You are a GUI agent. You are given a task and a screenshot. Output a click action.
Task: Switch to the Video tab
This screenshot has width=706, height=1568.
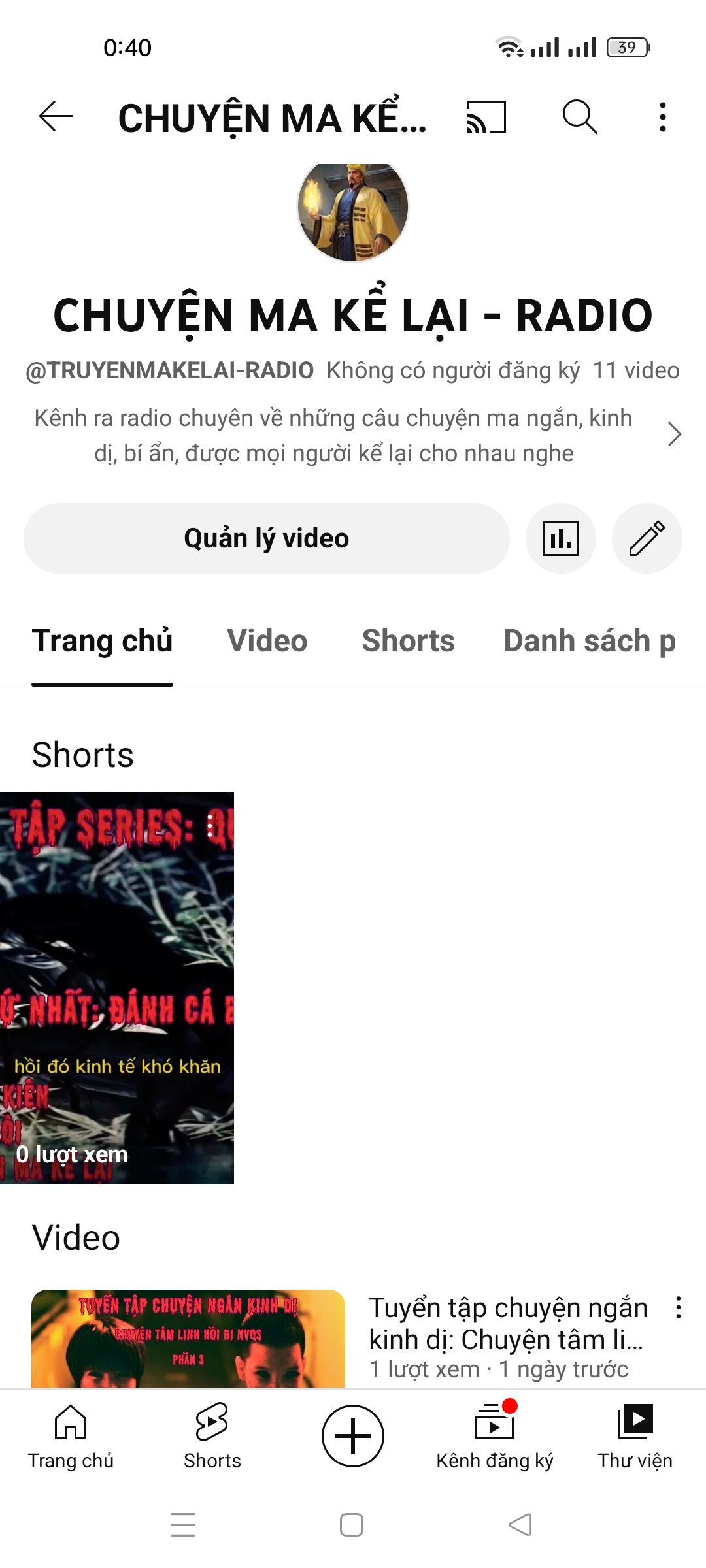[x=267, y=641]
